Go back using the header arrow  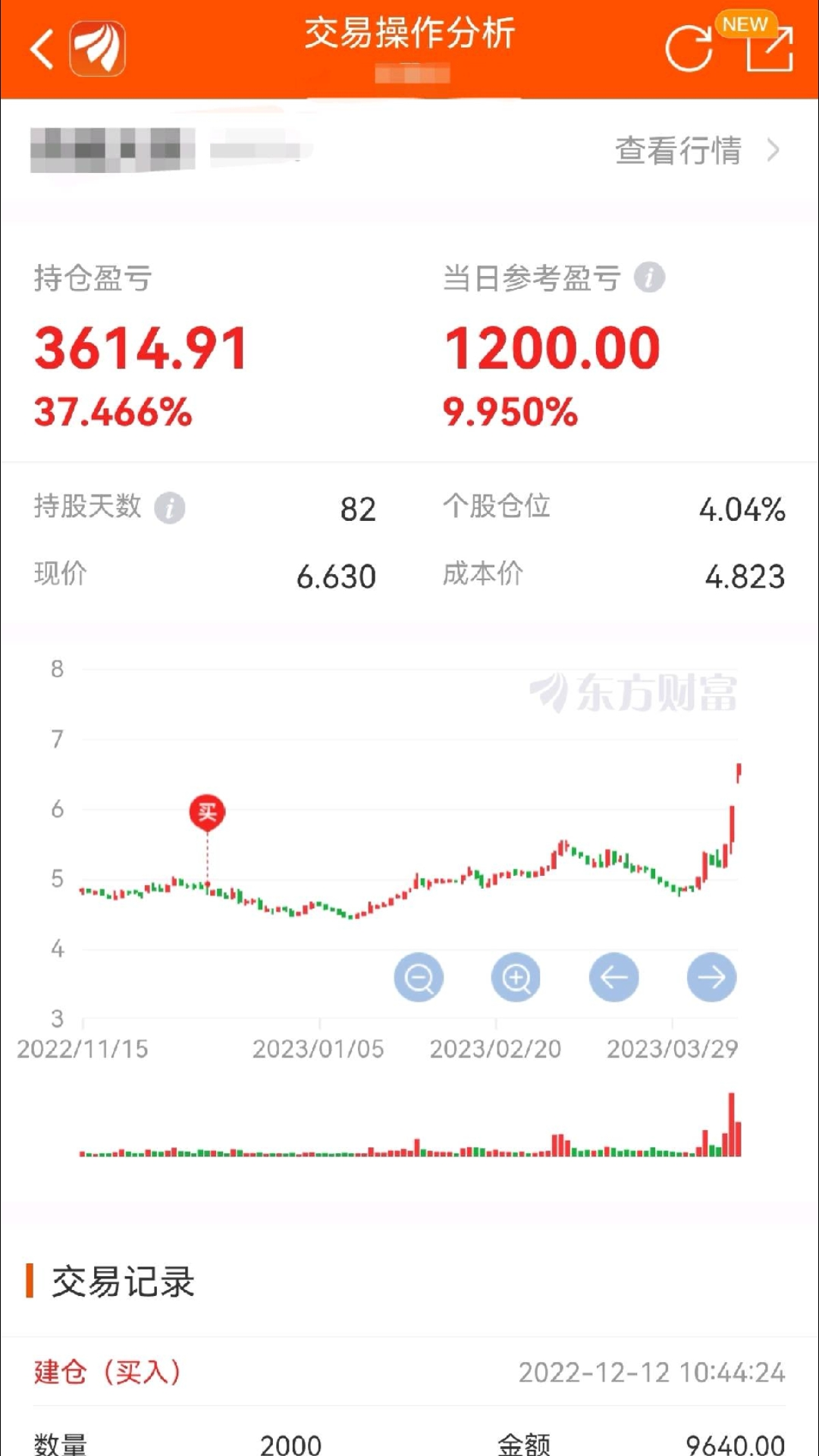pyautogui.click(x=42, y=49)
